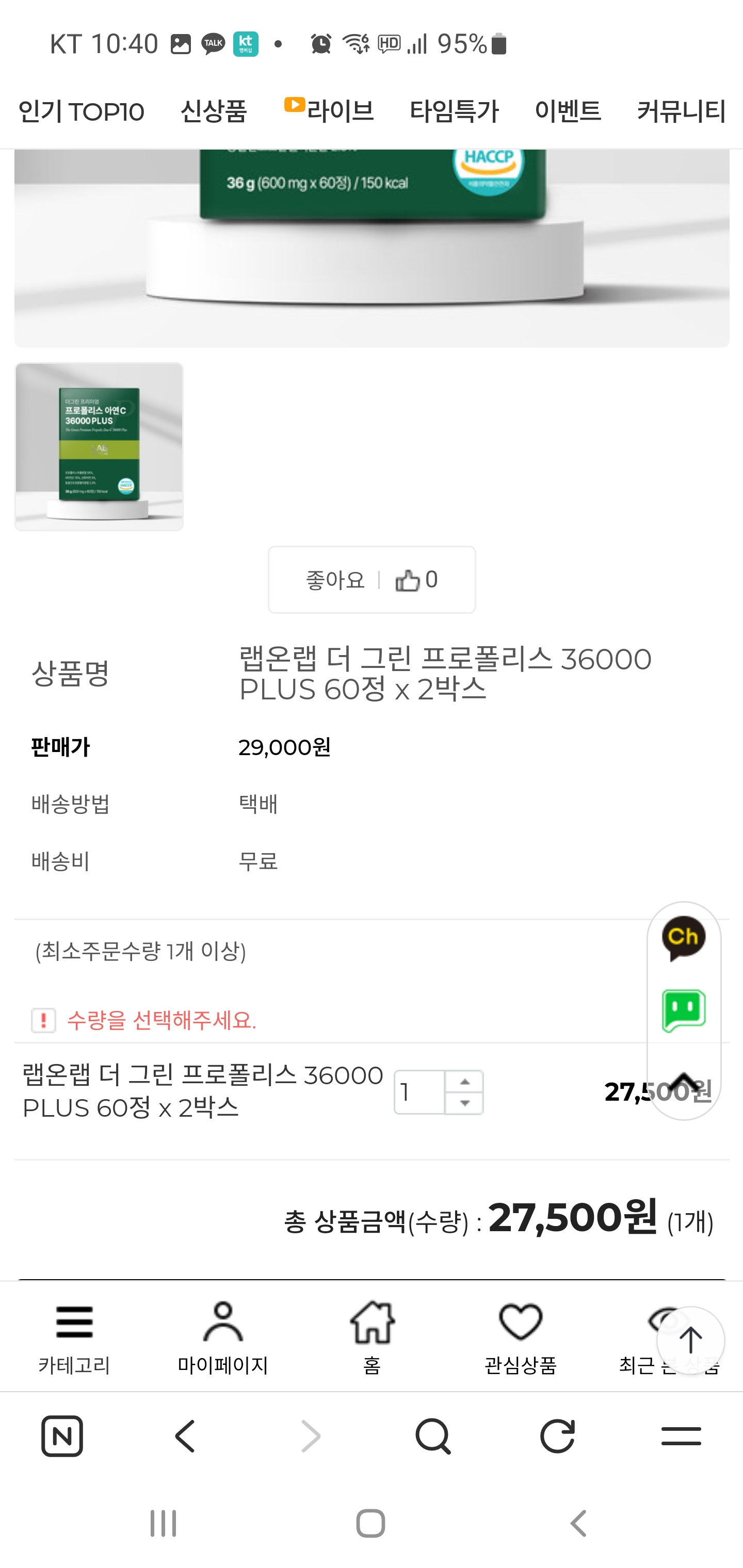The height and width of the screenshot is (1568, 743).
Task: Switch to the 인기 TOP10 tab
Action: point(81,111)
